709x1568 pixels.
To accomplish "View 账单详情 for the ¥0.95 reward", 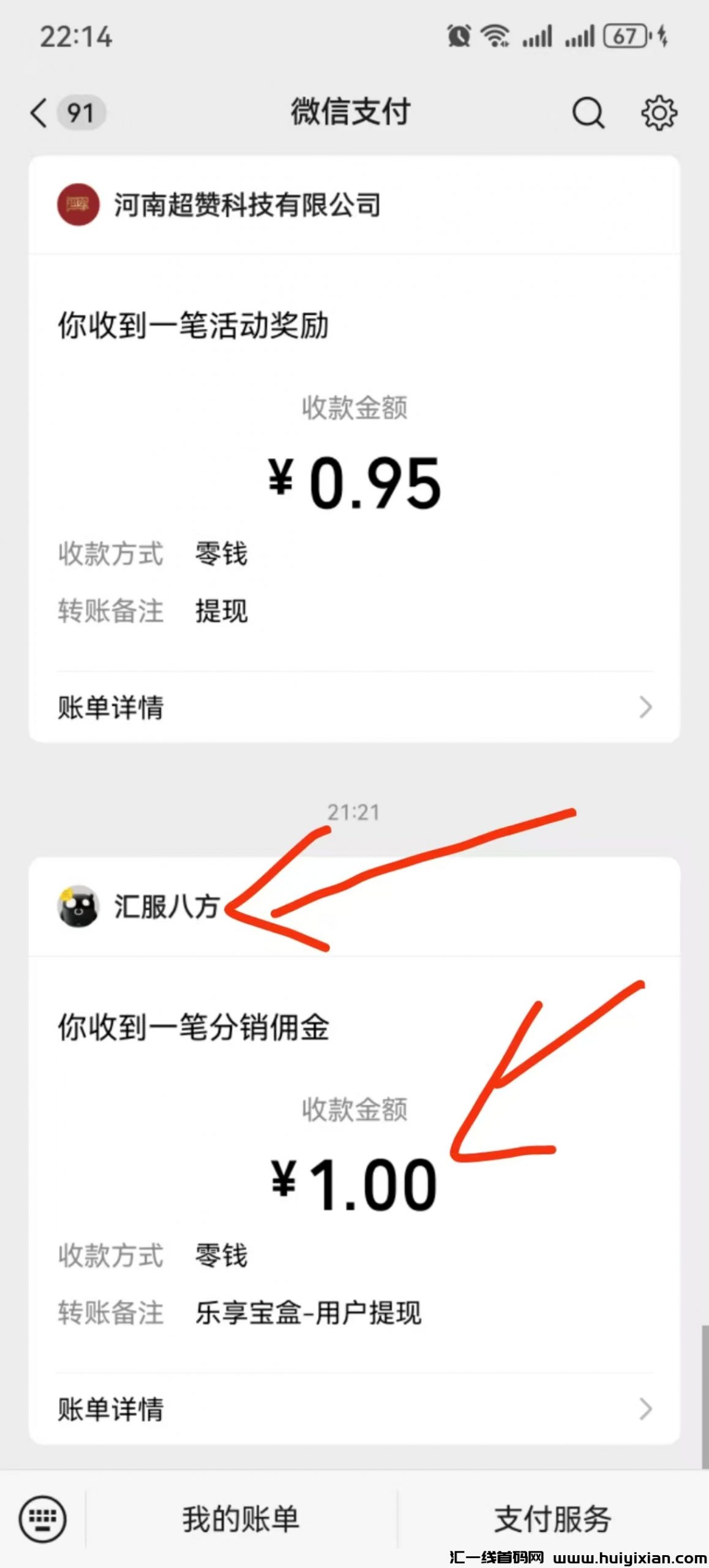I will point(354,707).
